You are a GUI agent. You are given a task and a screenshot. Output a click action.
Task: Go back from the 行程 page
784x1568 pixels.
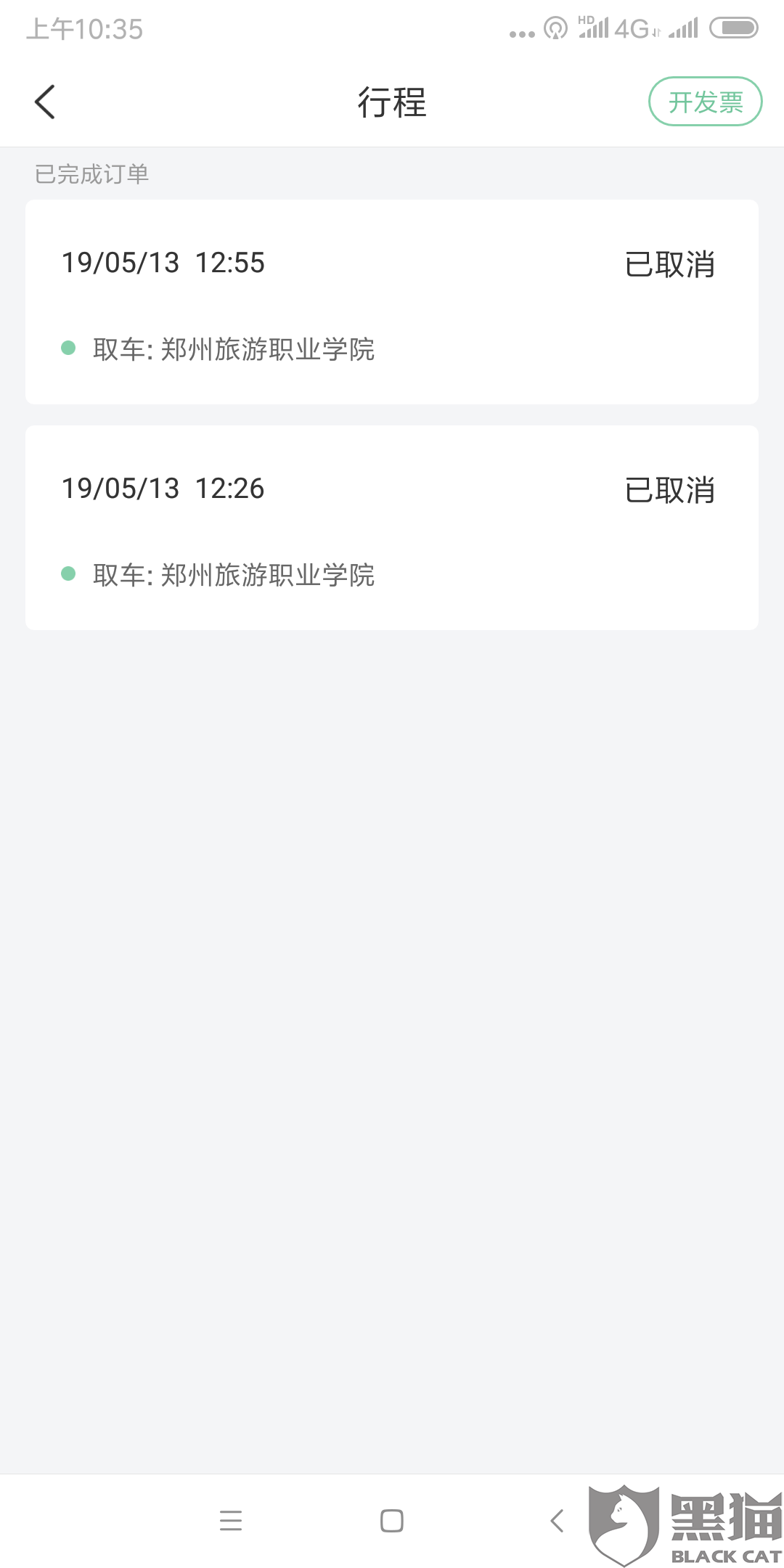click(x=45, y=102)
